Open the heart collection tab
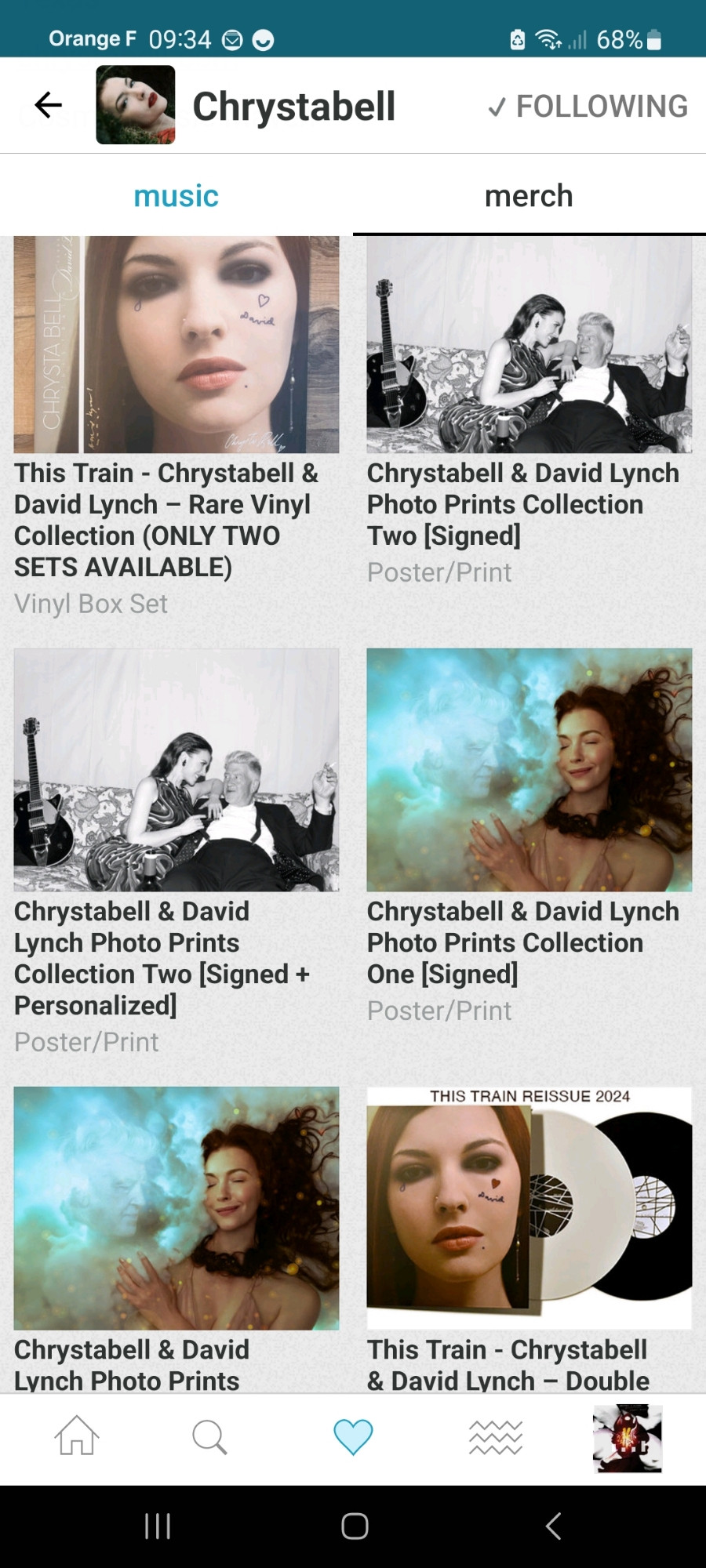Screen dimensions: 706x1568 353,1437
